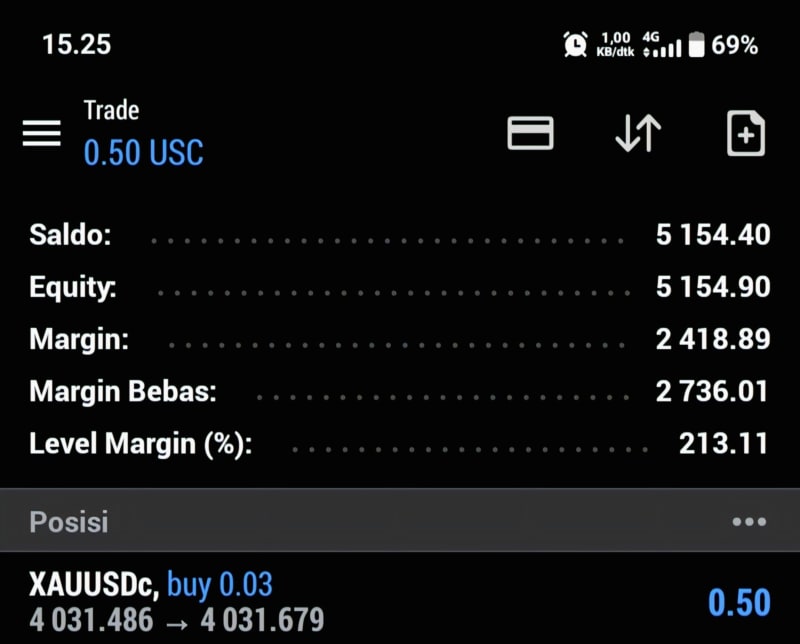This screenshot has height=644, width=800.
Task: Open the deposit card icon
Action: pos(530,133)
